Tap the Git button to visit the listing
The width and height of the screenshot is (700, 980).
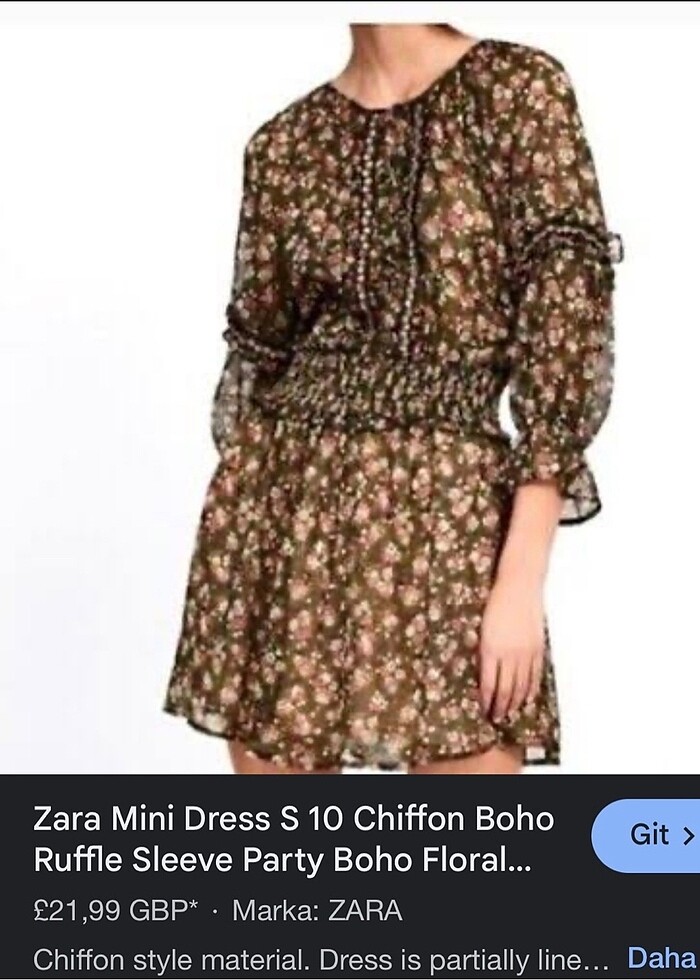click(x=648, y=836)
